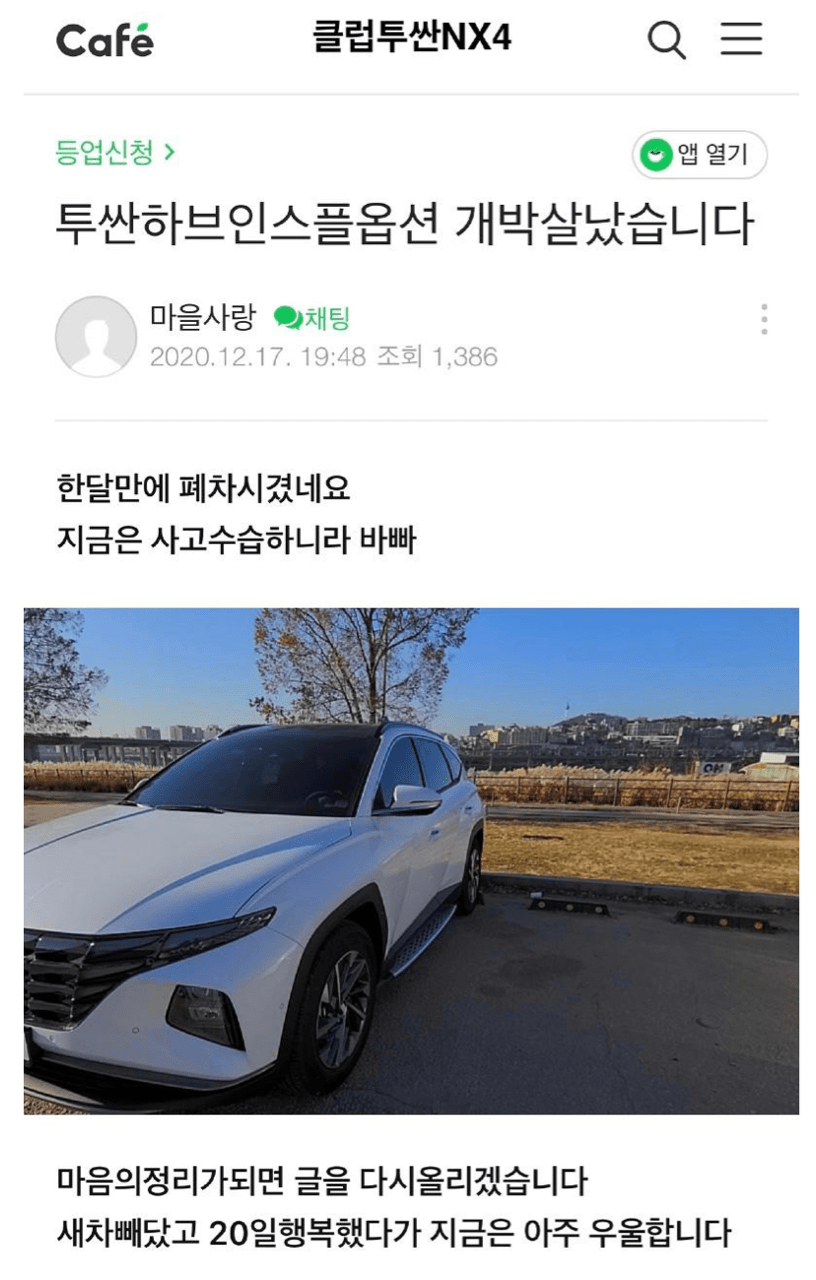
Task: Open the 클럽투싼NX4 cafe title
Action: tap(412, 39)
